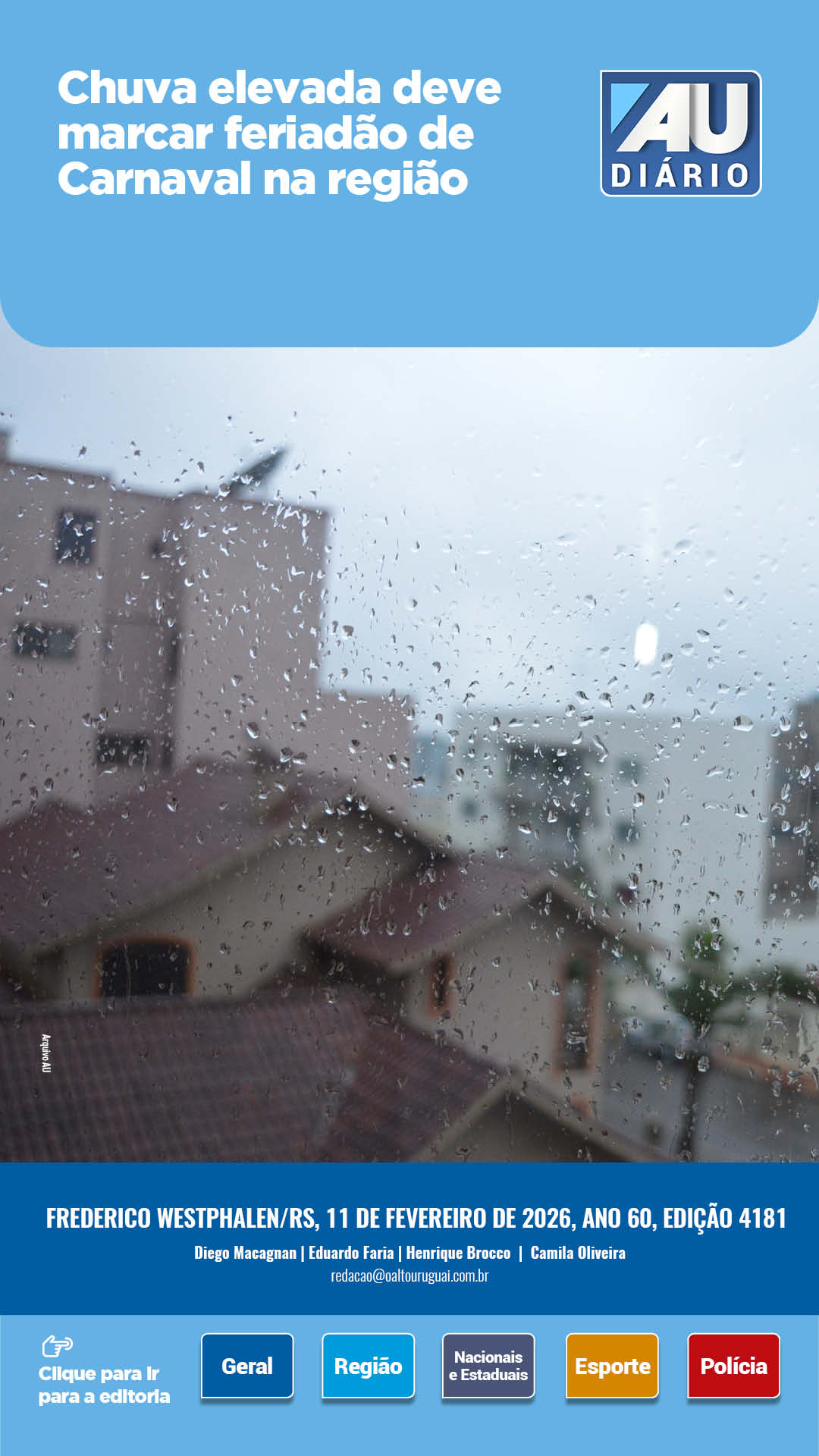
Task: Open the Geral section
Action: [x=246, y=1366]
